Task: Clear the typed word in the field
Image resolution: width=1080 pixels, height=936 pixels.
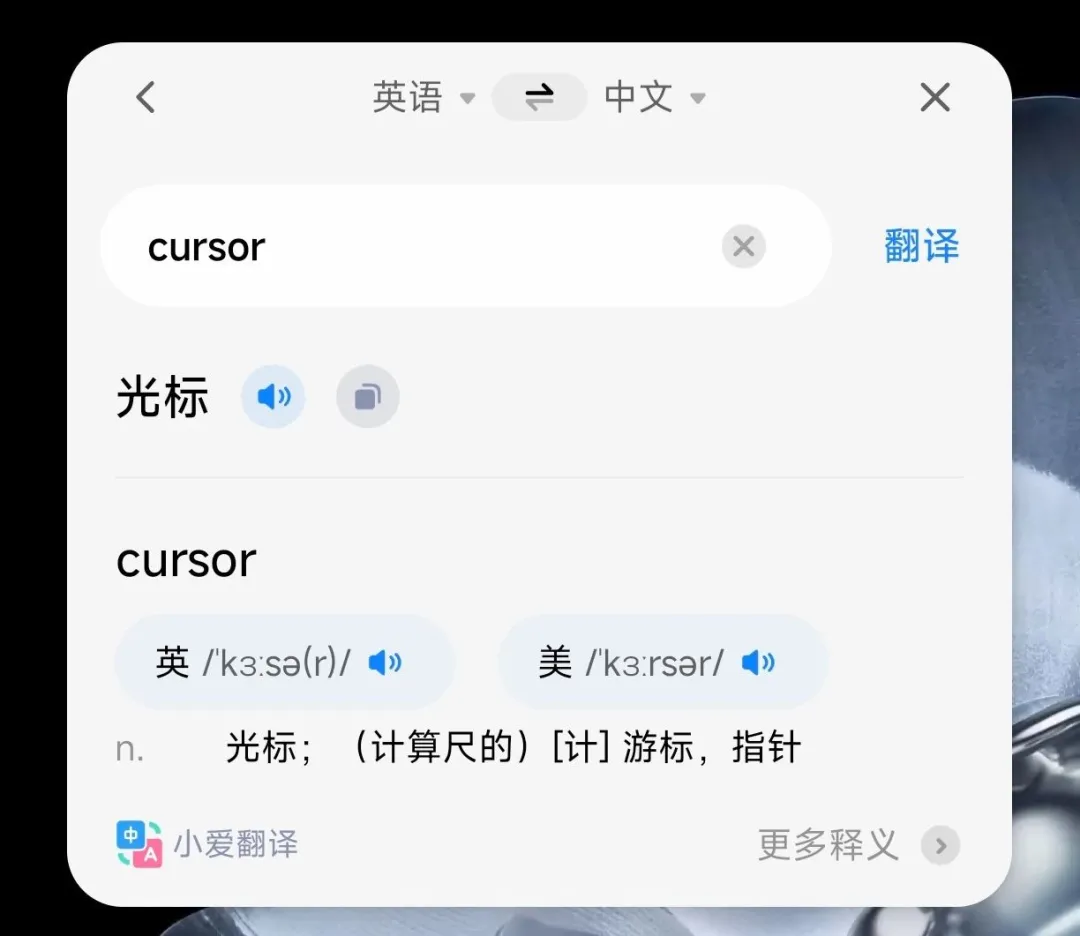Action: point(743,247)
